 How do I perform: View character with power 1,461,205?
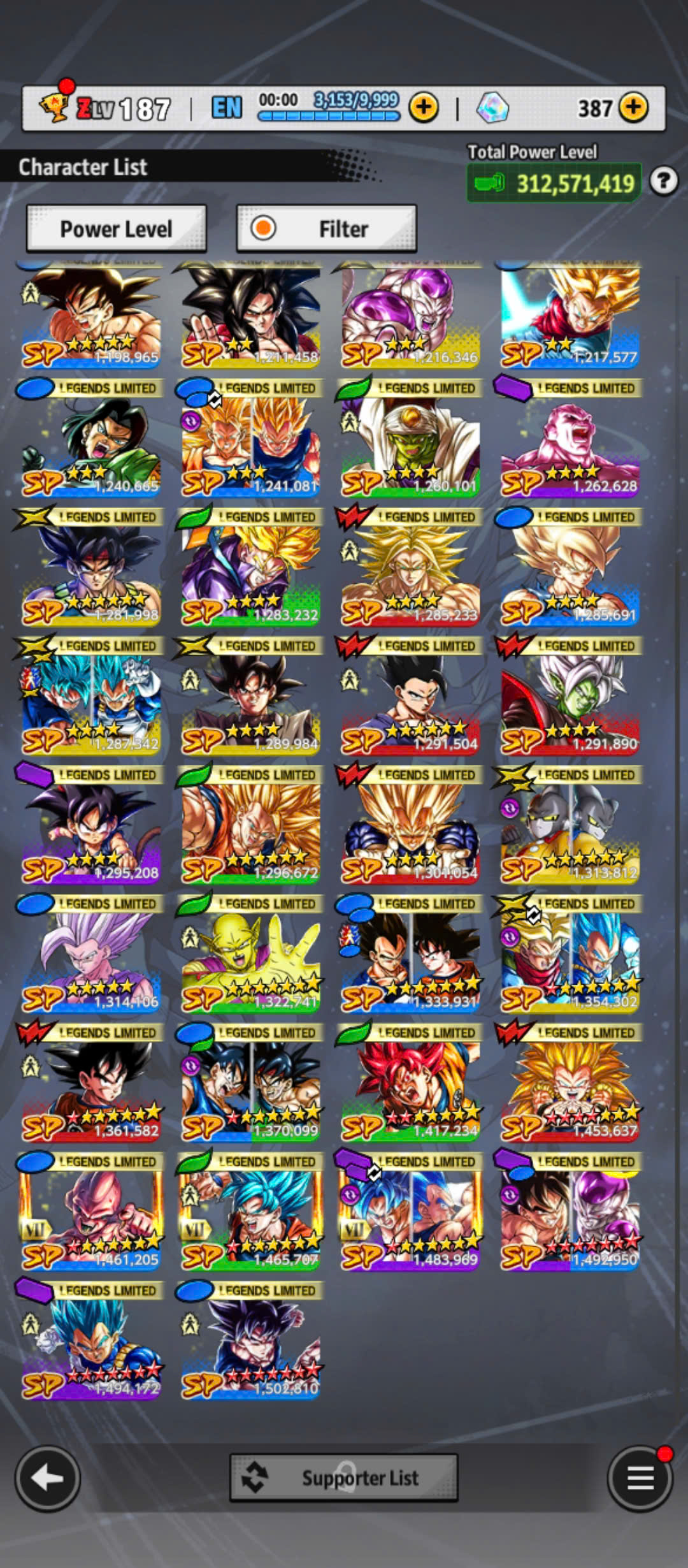click(90, 1212)
